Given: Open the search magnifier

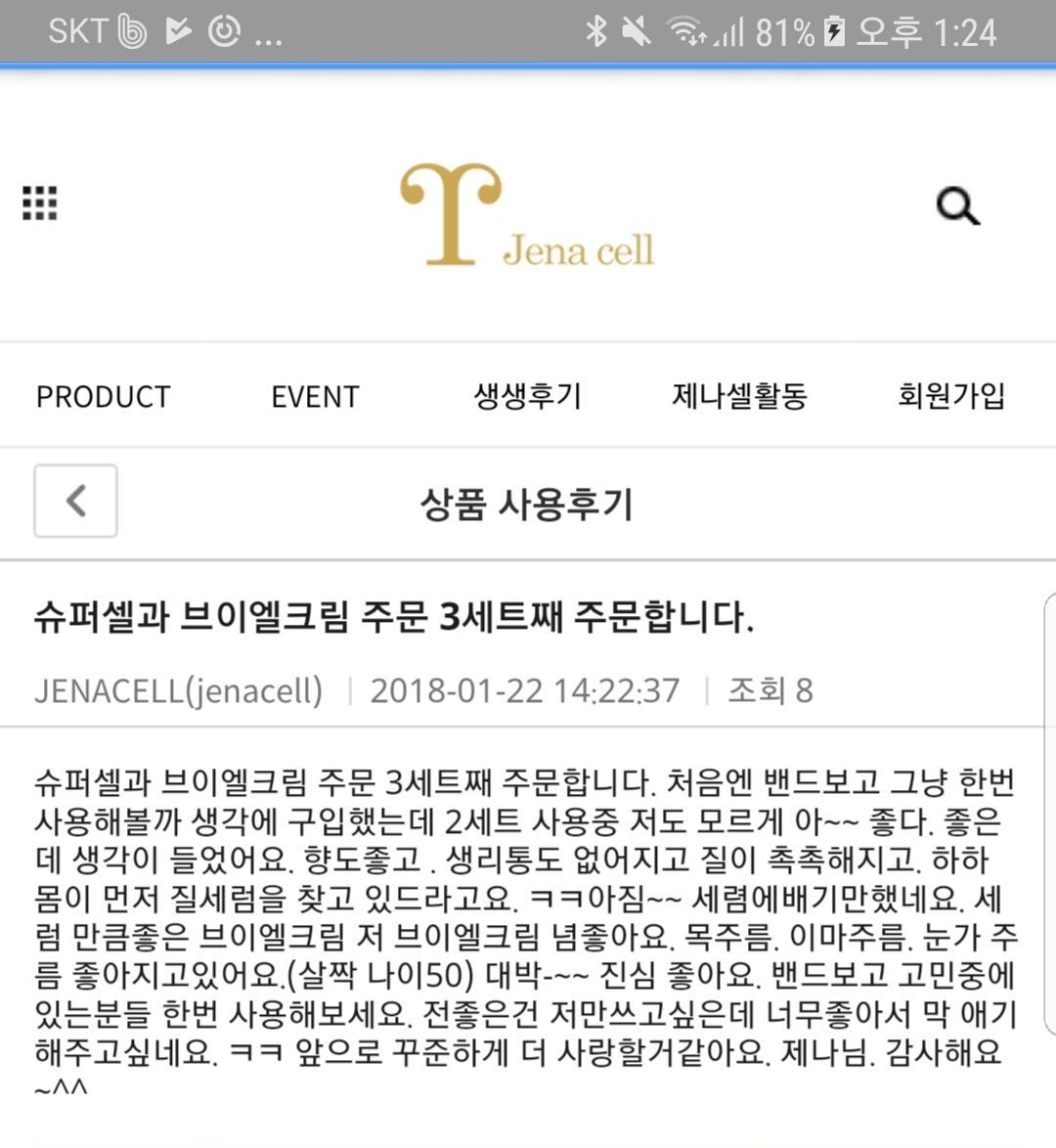Looking at the screenshot, I should 957,206.
